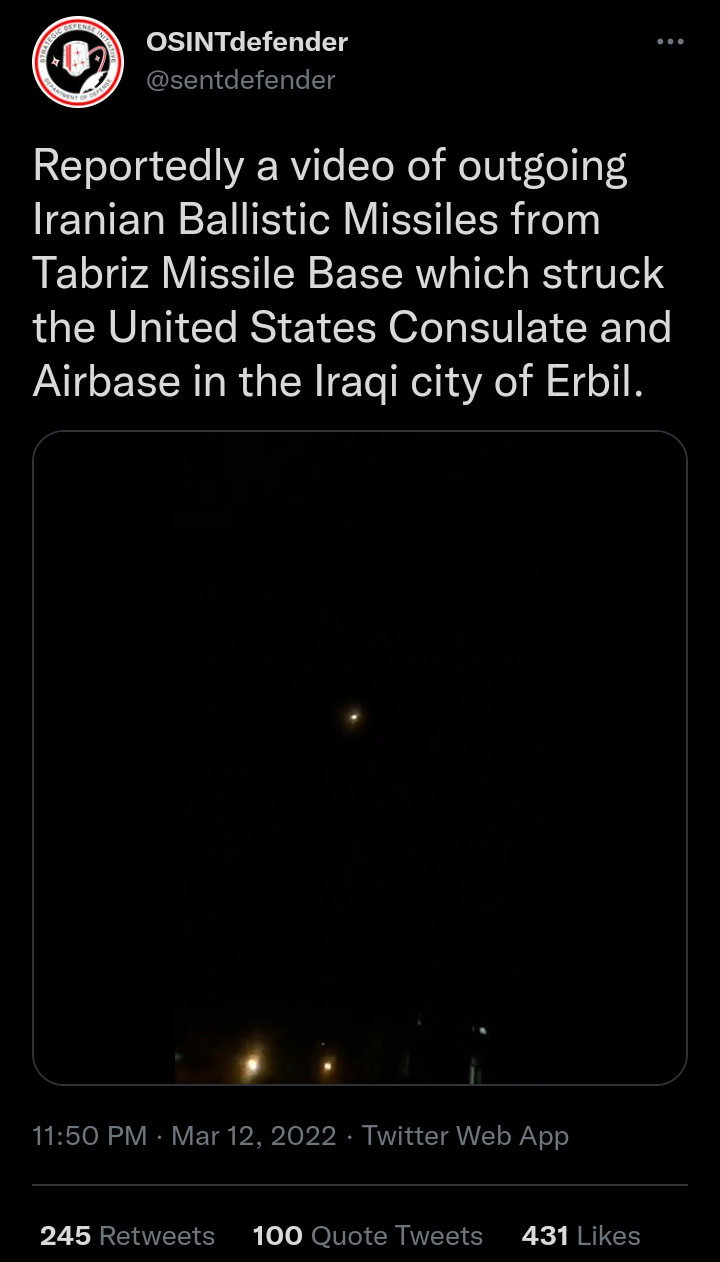See who gave the 431 Likes

pos(580,1236)
